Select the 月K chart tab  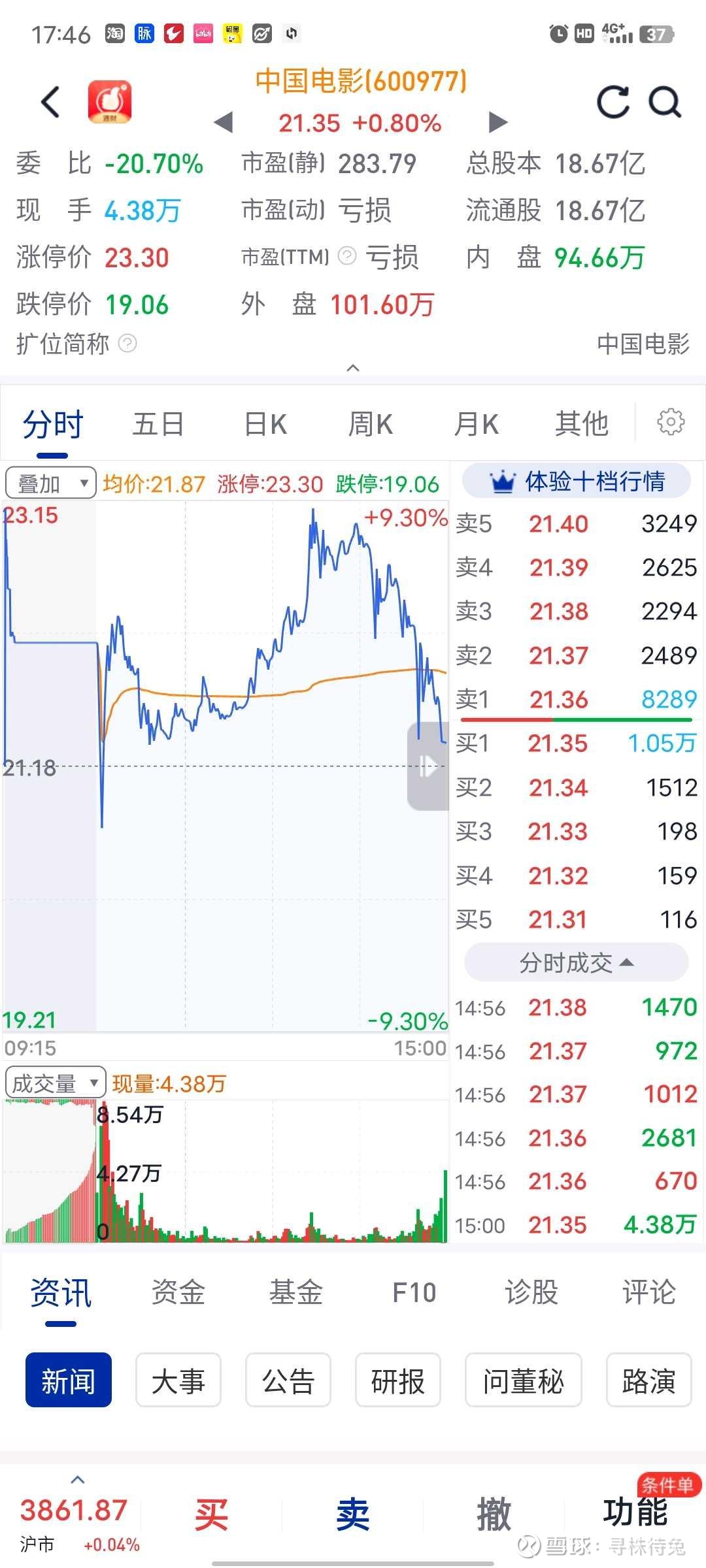pos(476,424)
